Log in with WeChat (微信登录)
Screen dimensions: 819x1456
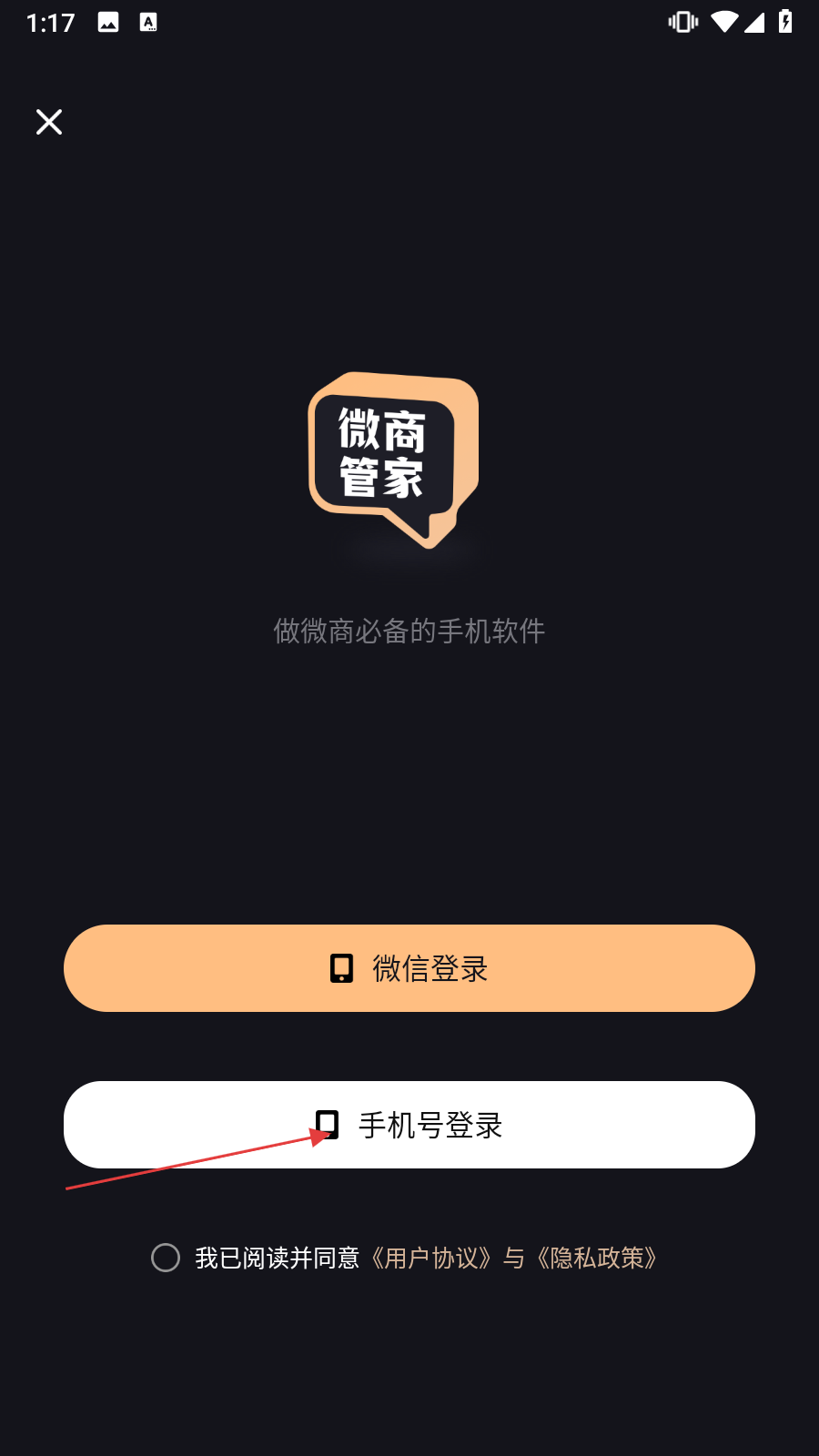coord(409,968)
